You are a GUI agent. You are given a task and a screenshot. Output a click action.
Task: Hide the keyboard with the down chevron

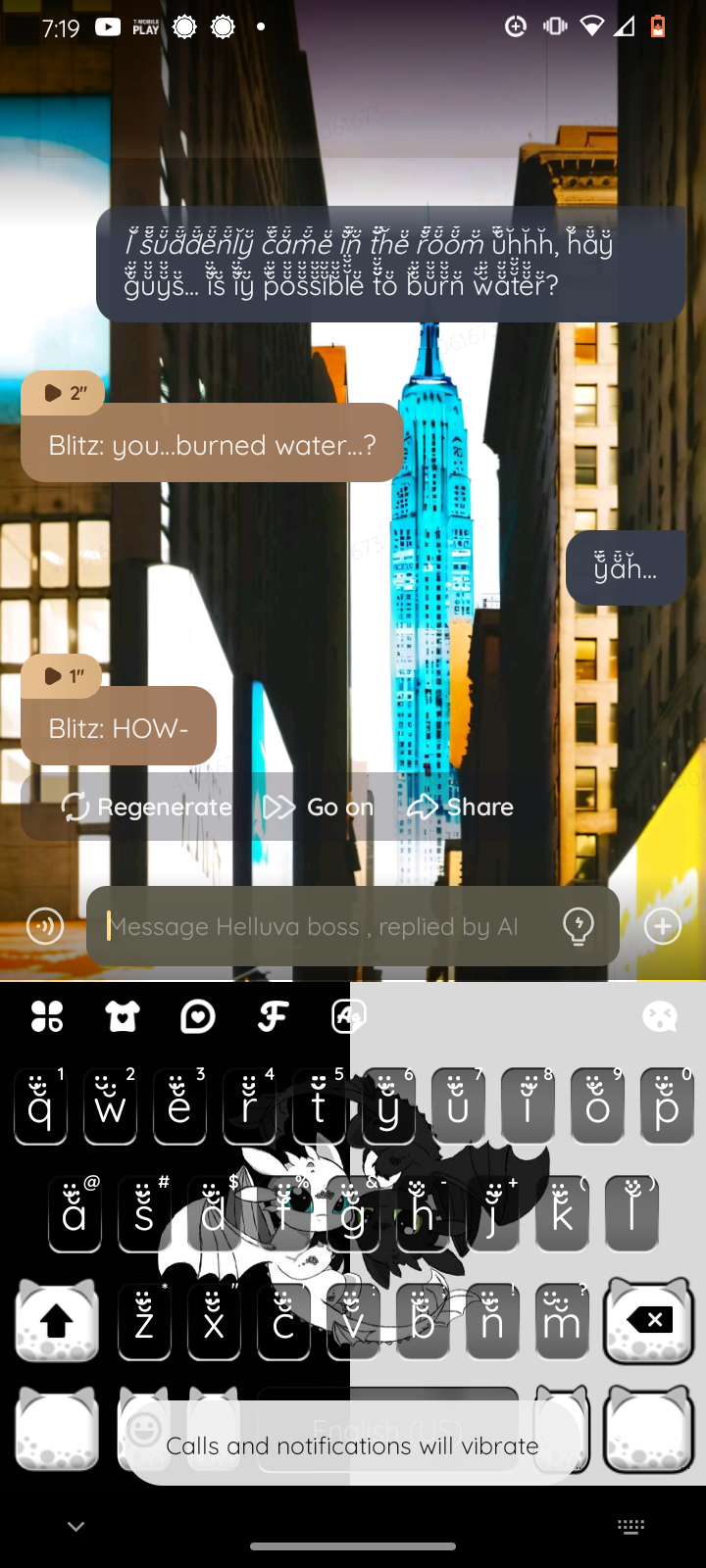tap(76, 1526)
